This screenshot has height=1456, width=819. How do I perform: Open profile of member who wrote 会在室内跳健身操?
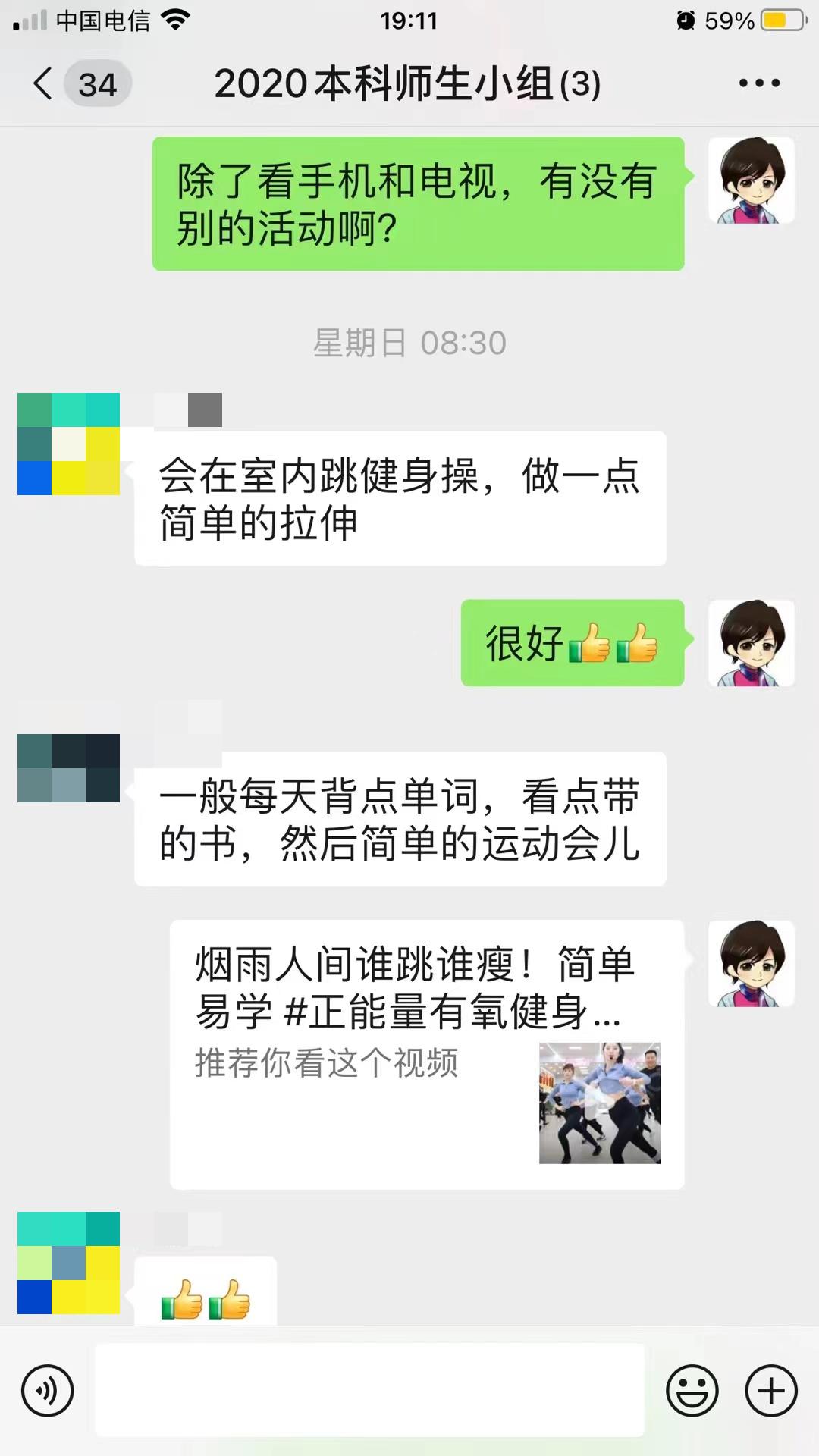click(x=68, y=444)
